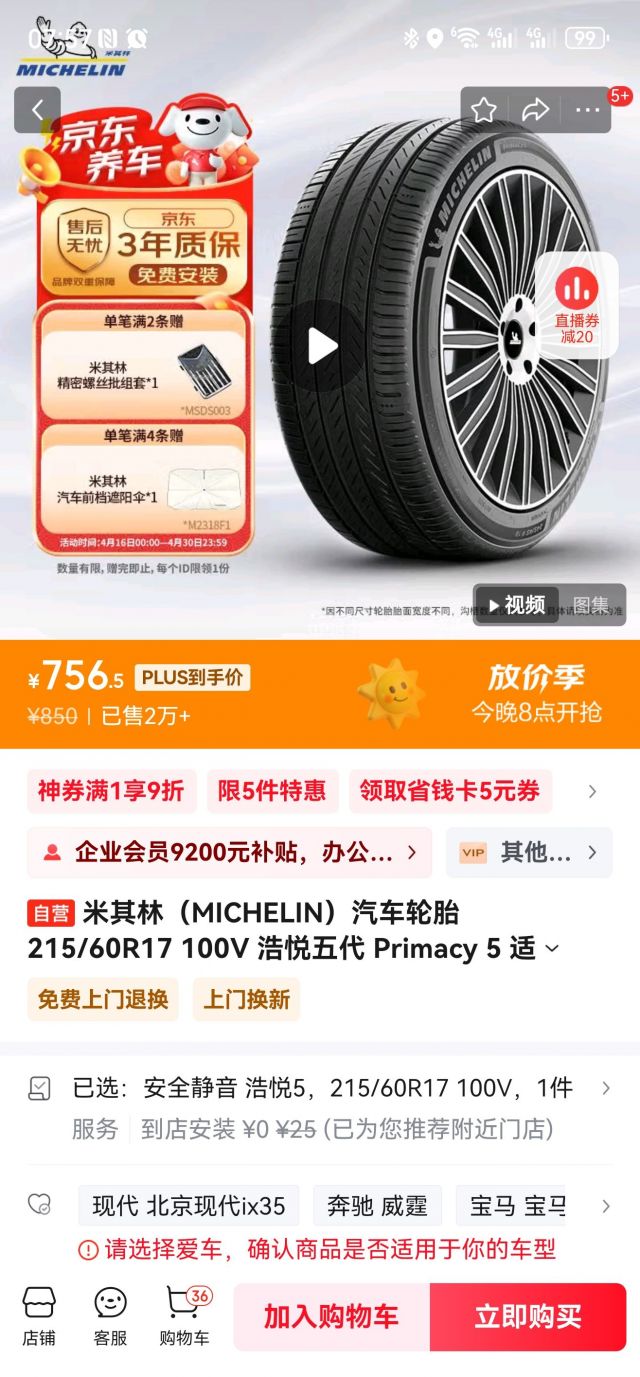Go back using the top-left arrow
This screenshot has height=1377, width=640.
[37, 110]
